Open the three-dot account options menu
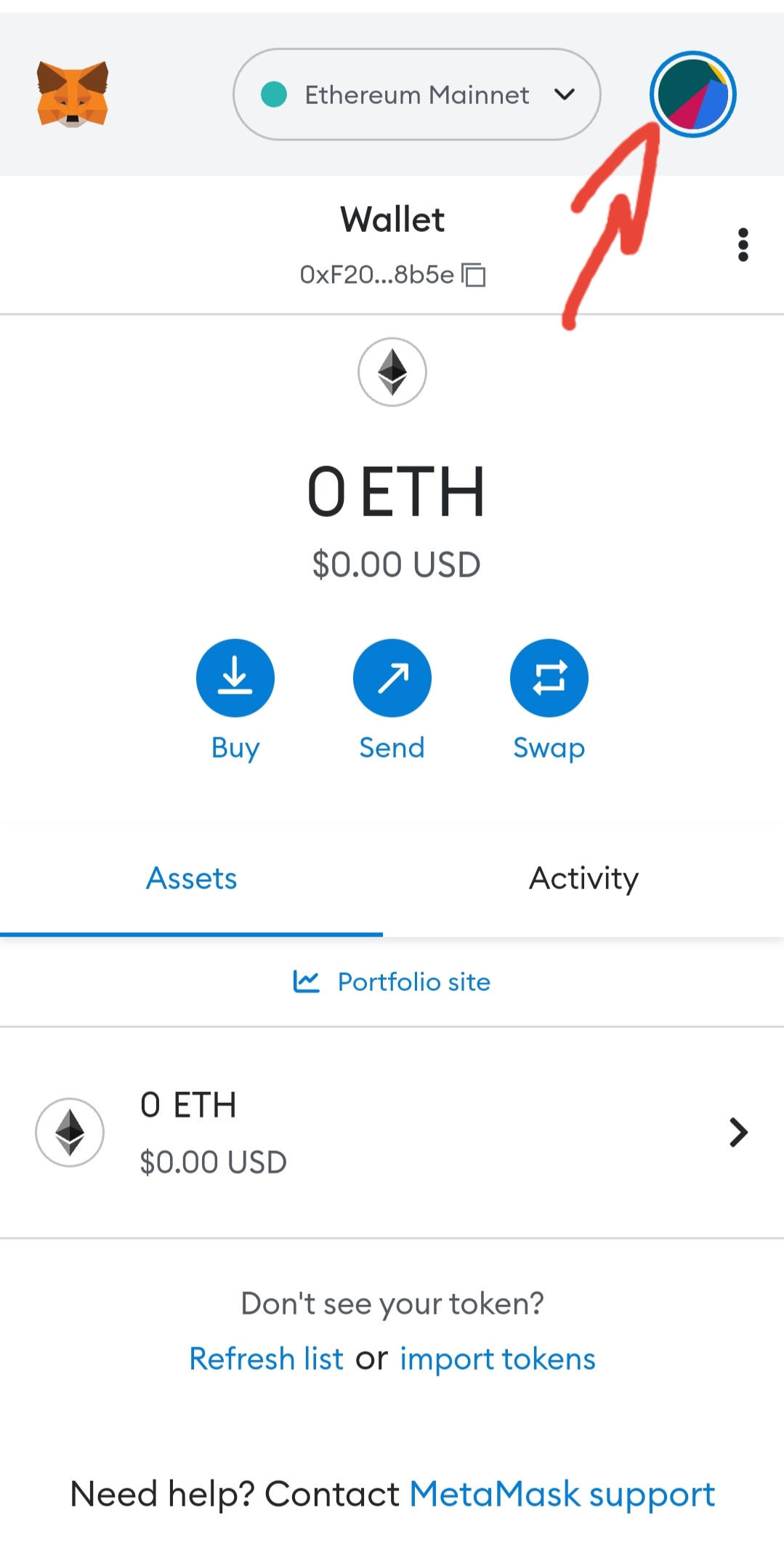This screenshot has height=1558, width=784. 743,245
